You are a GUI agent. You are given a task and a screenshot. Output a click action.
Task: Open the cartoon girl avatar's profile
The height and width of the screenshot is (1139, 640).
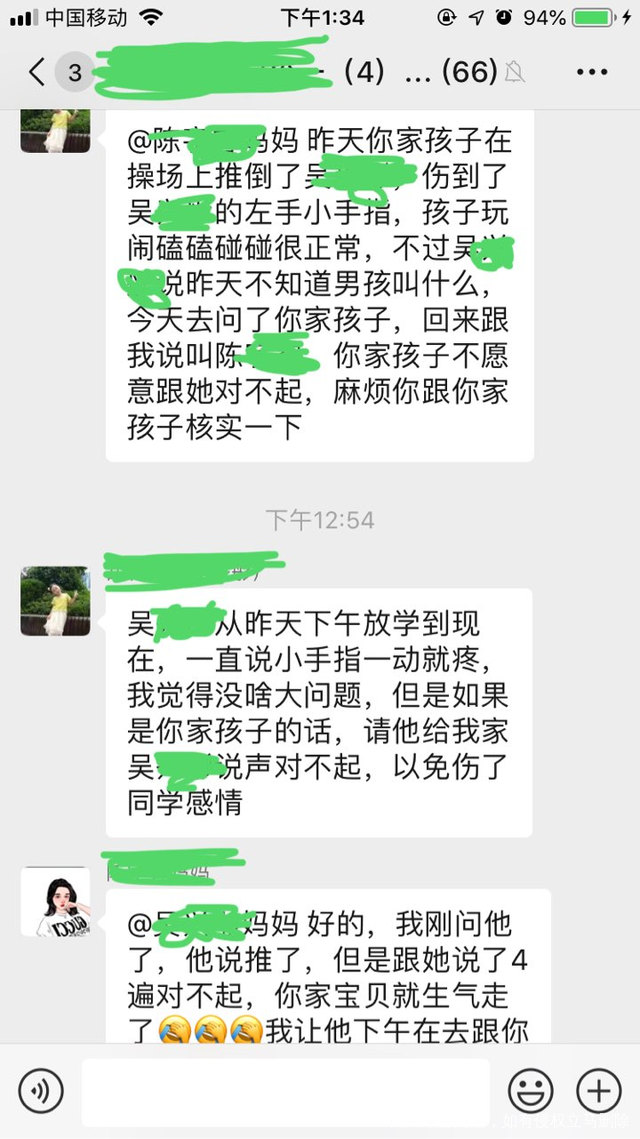55,904
